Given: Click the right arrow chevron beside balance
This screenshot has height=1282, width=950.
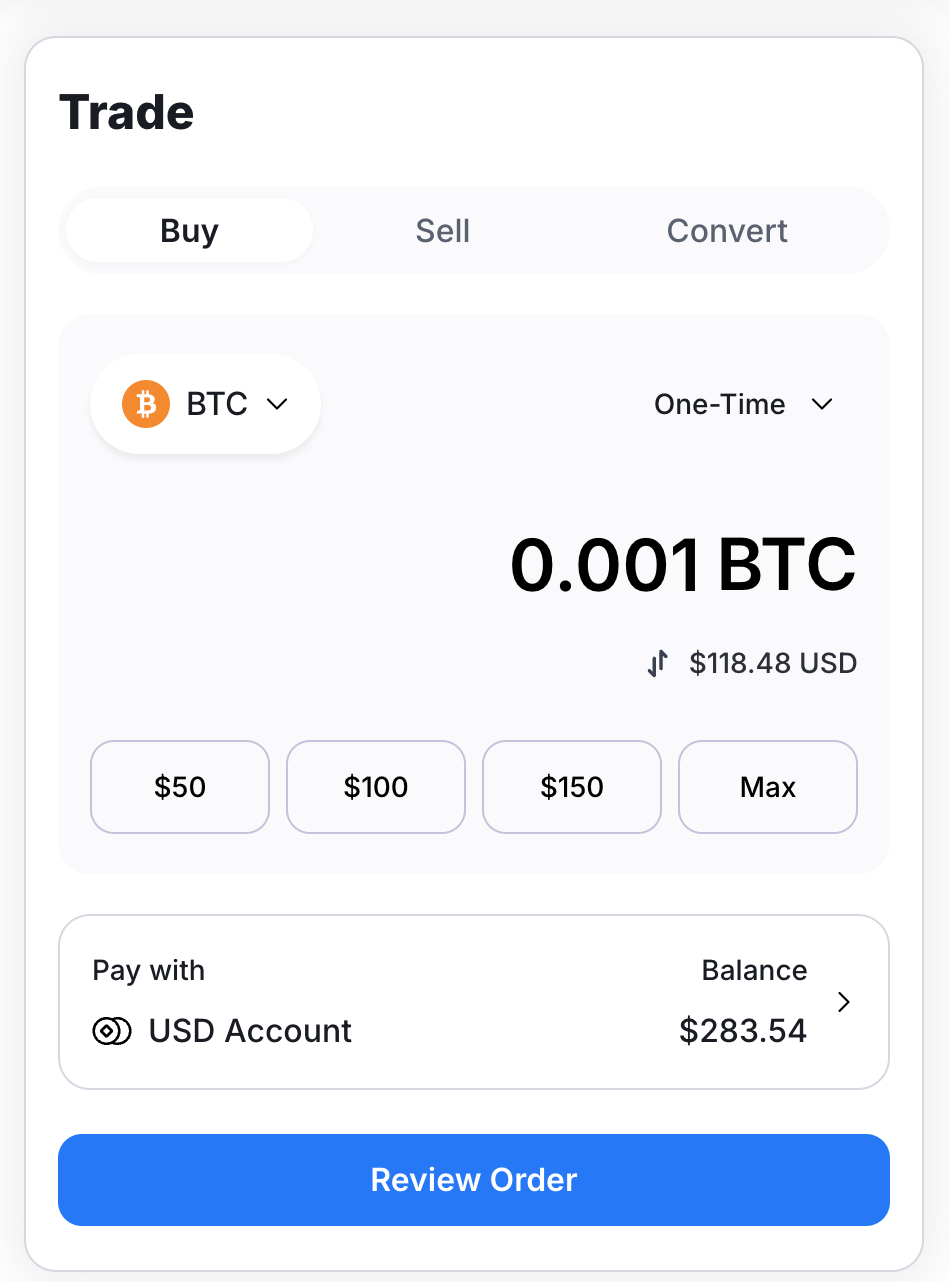Looking at the screenshot, I should tap(843, 1001).
